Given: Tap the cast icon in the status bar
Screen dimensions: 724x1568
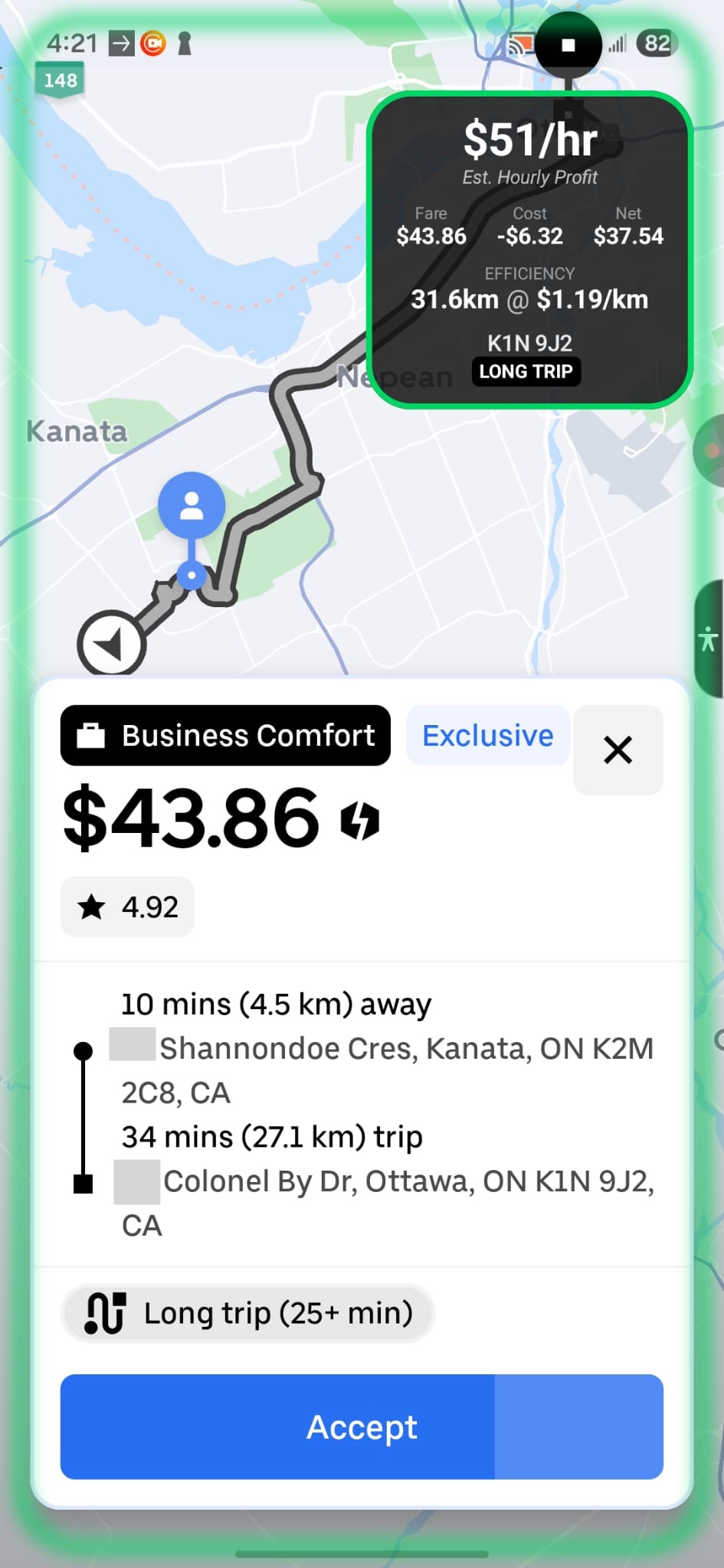Looking at the screenshot, I should [521, 44].
